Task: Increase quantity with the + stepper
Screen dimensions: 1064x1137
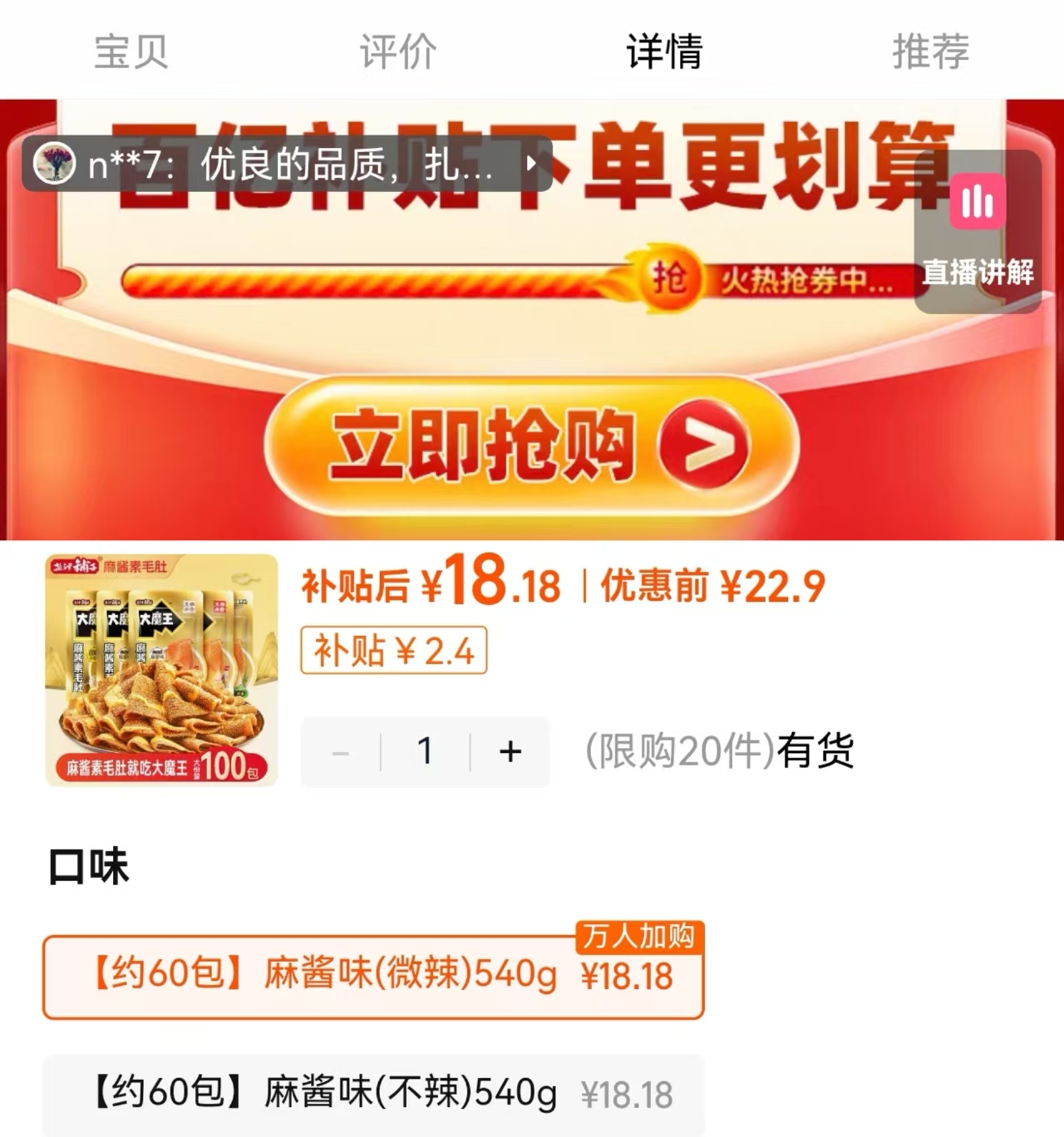Action: (x=510, y=751)
